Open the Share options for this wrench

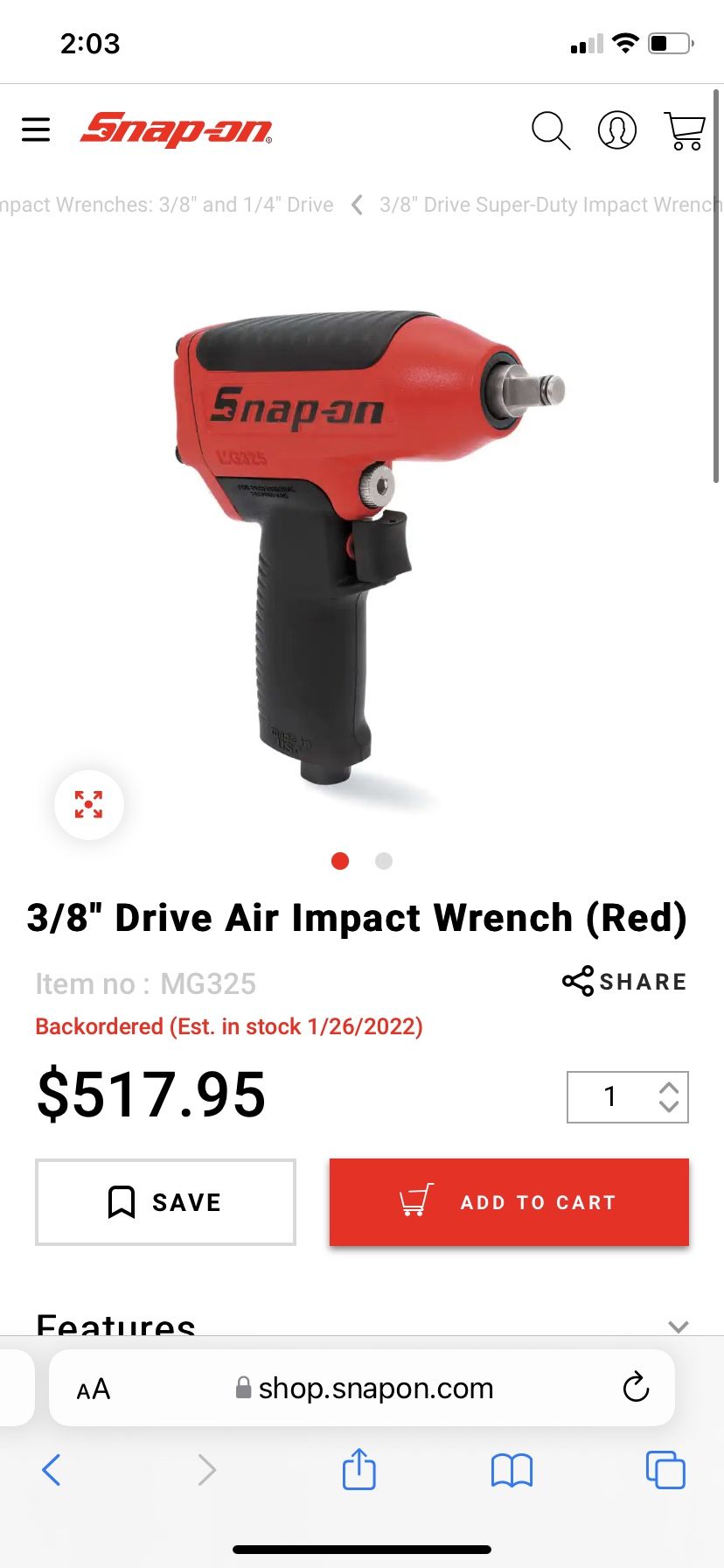(x=623, y=982)
